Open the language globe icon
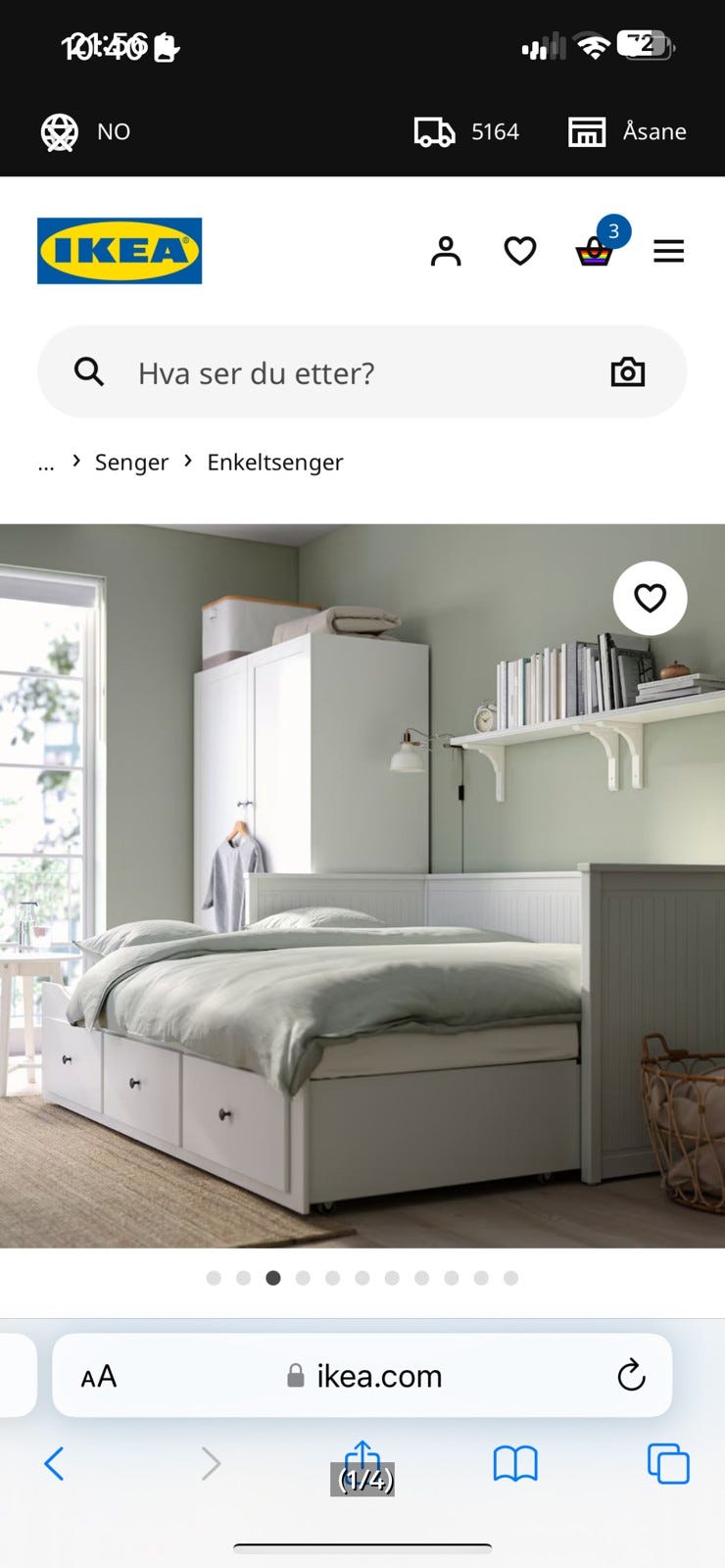 [x=61, y=130]
